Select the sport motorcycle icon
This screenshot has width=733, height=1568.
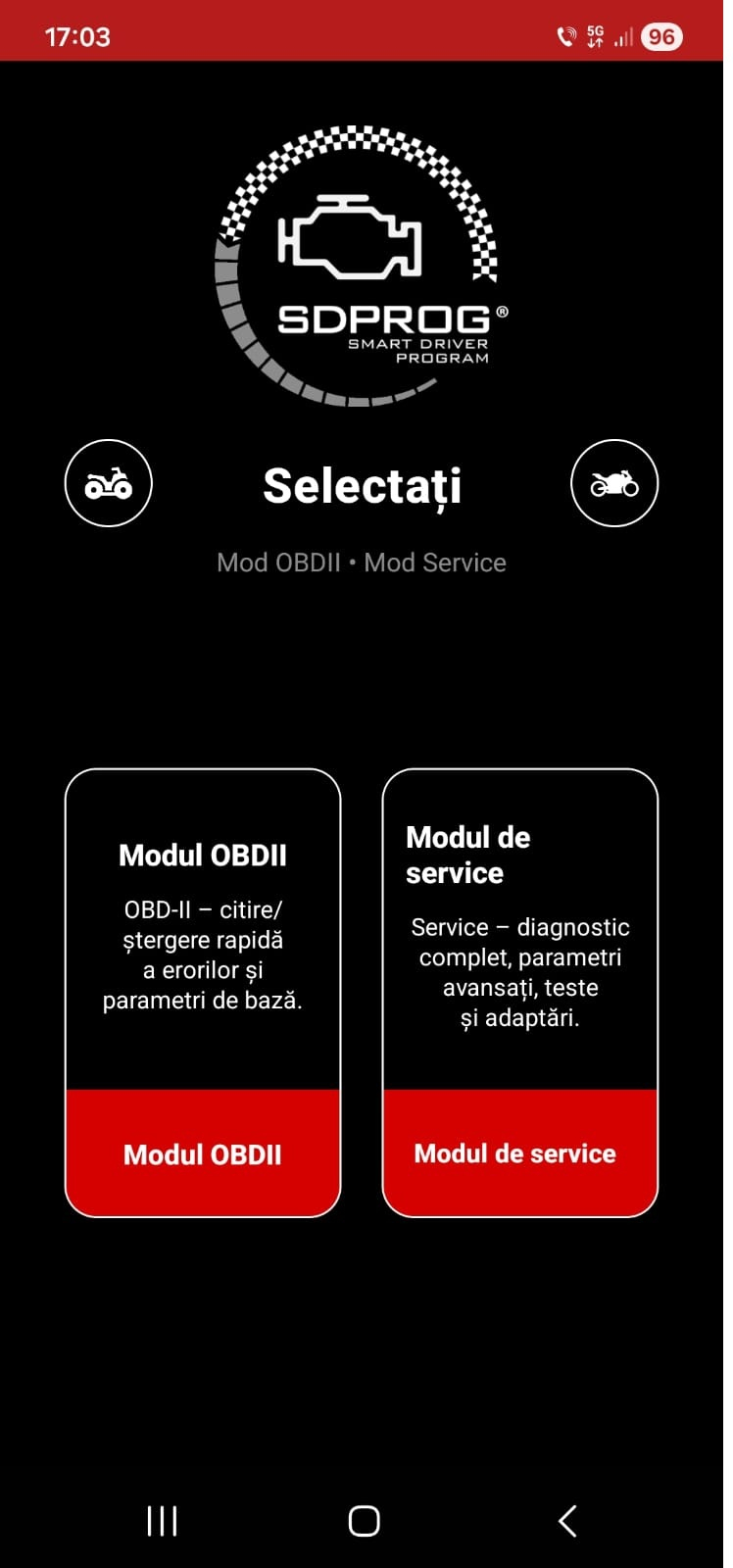click(614, 483)
